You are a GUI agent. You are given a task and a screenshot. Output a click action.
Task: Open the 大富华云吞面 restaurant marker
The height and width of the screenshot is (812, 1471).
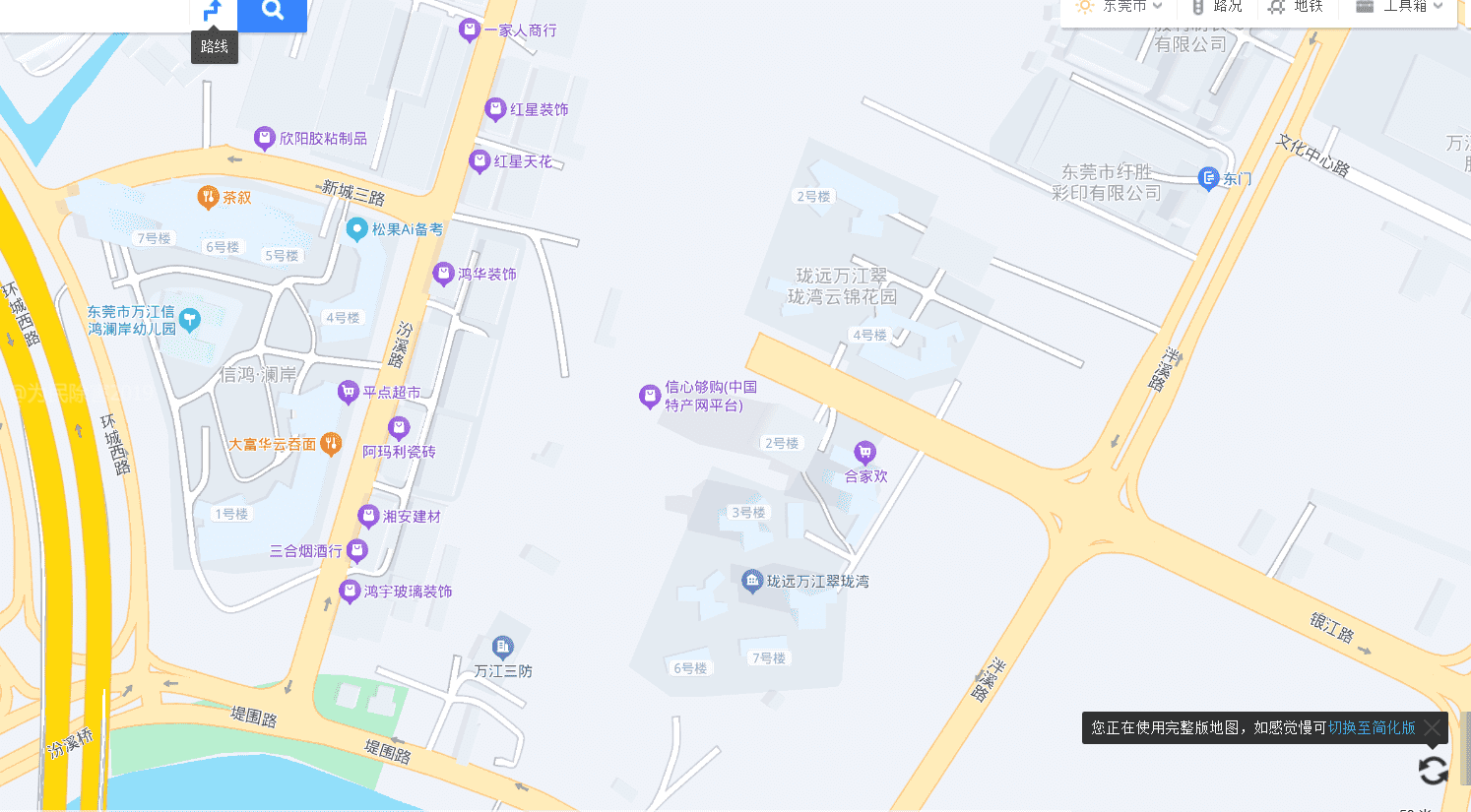coord(331,444)
